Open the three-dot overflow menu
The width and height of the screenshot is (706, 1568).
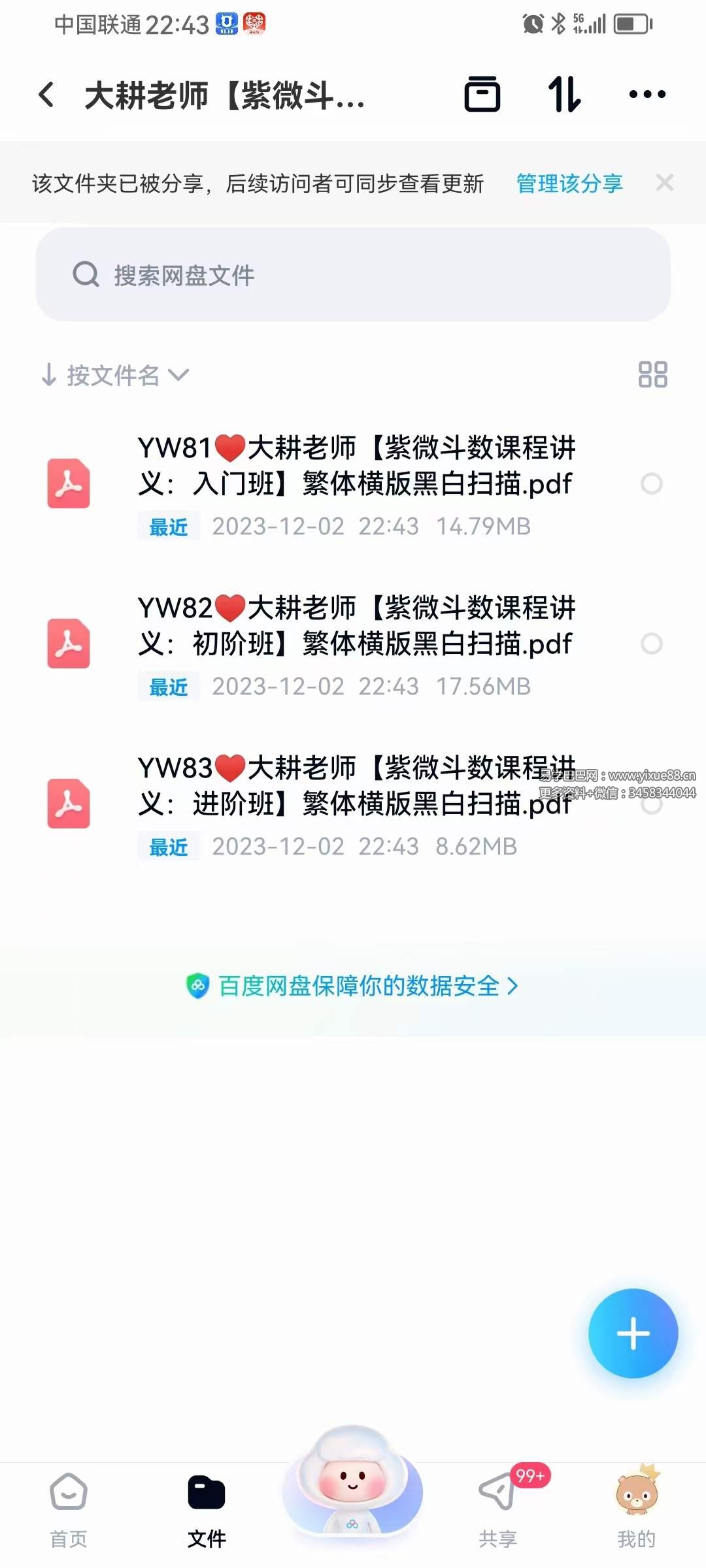coord(647,95)
